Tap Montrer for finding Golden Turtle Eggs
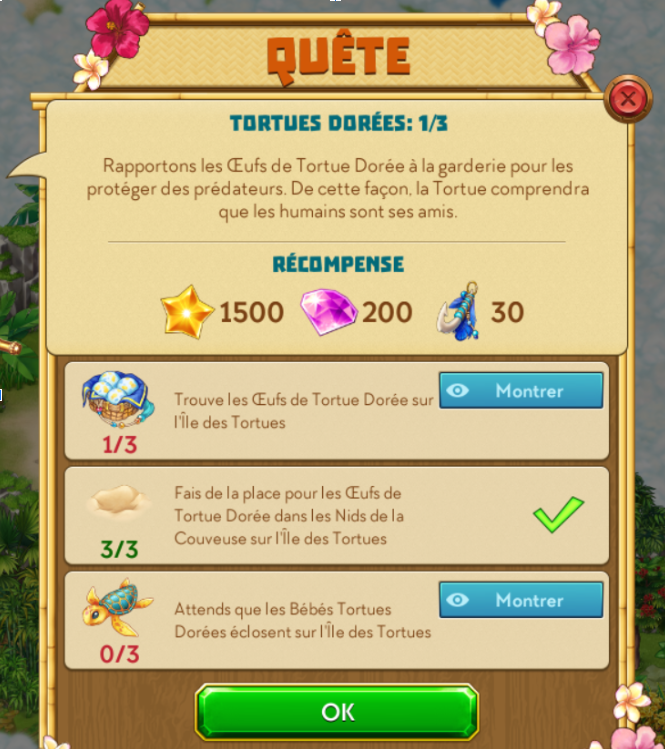 (x=521, y=391)
